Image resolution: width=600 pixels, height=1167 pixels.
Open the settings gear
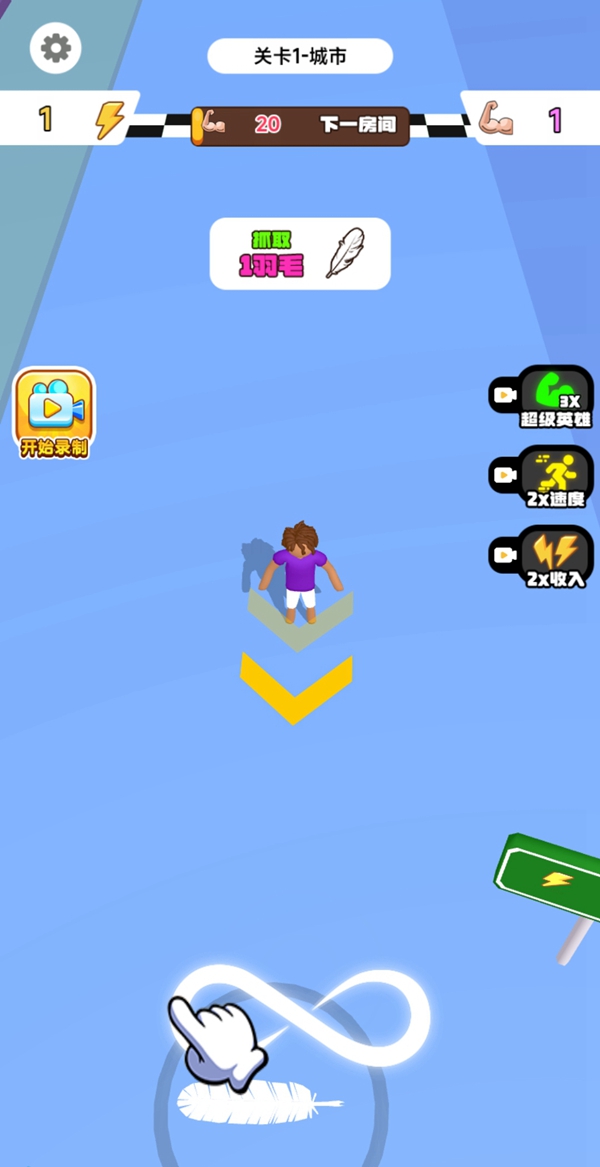[x=56, y=47]
